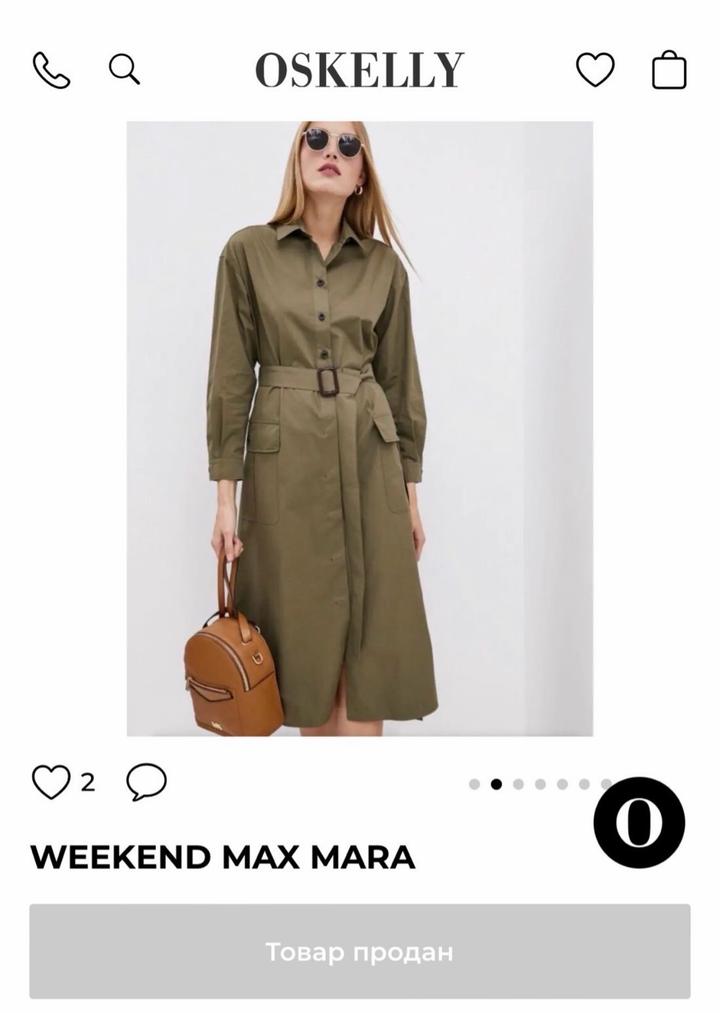Open comments for this item
This screenshot has height=1013, width=720.
tap(146, 782)
